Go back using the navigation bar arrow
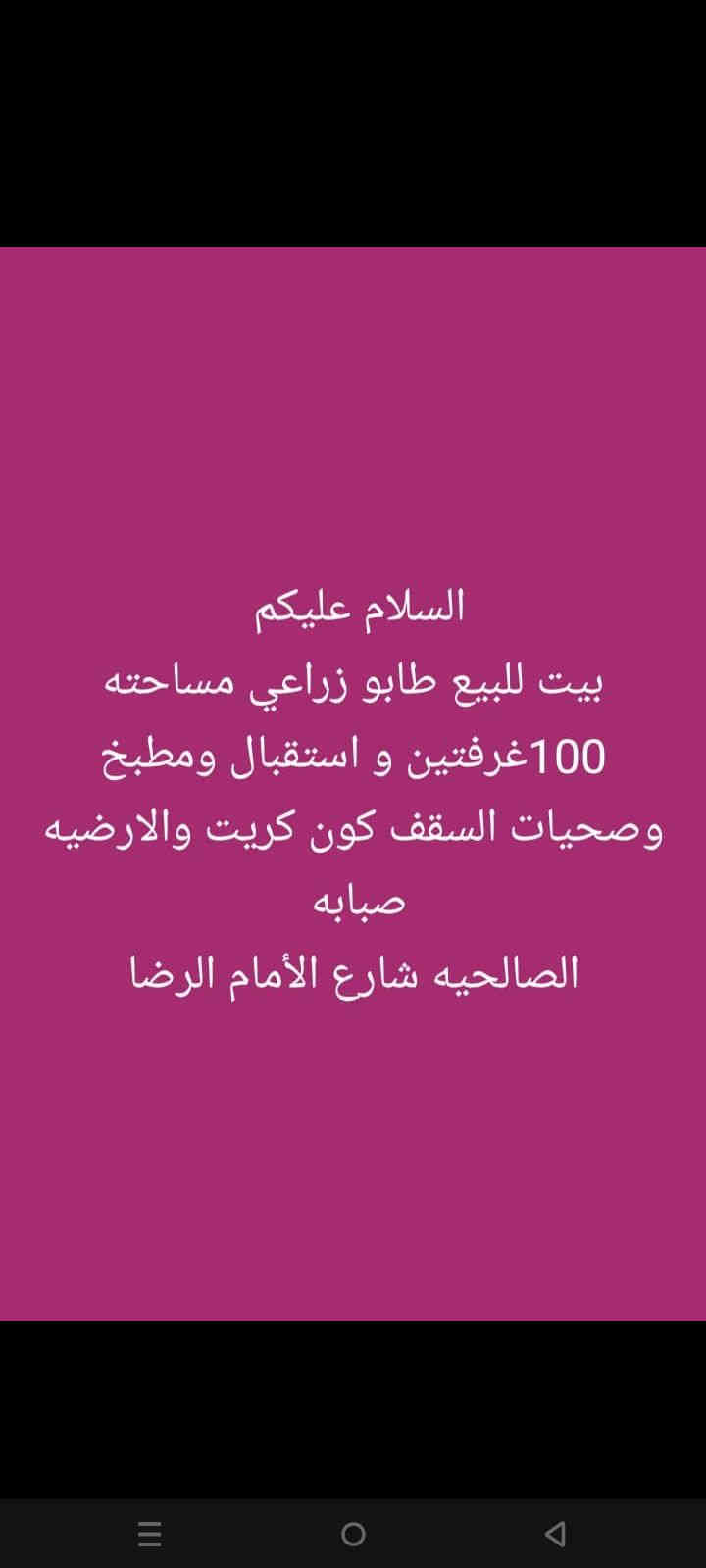 tap(555, 1534)
